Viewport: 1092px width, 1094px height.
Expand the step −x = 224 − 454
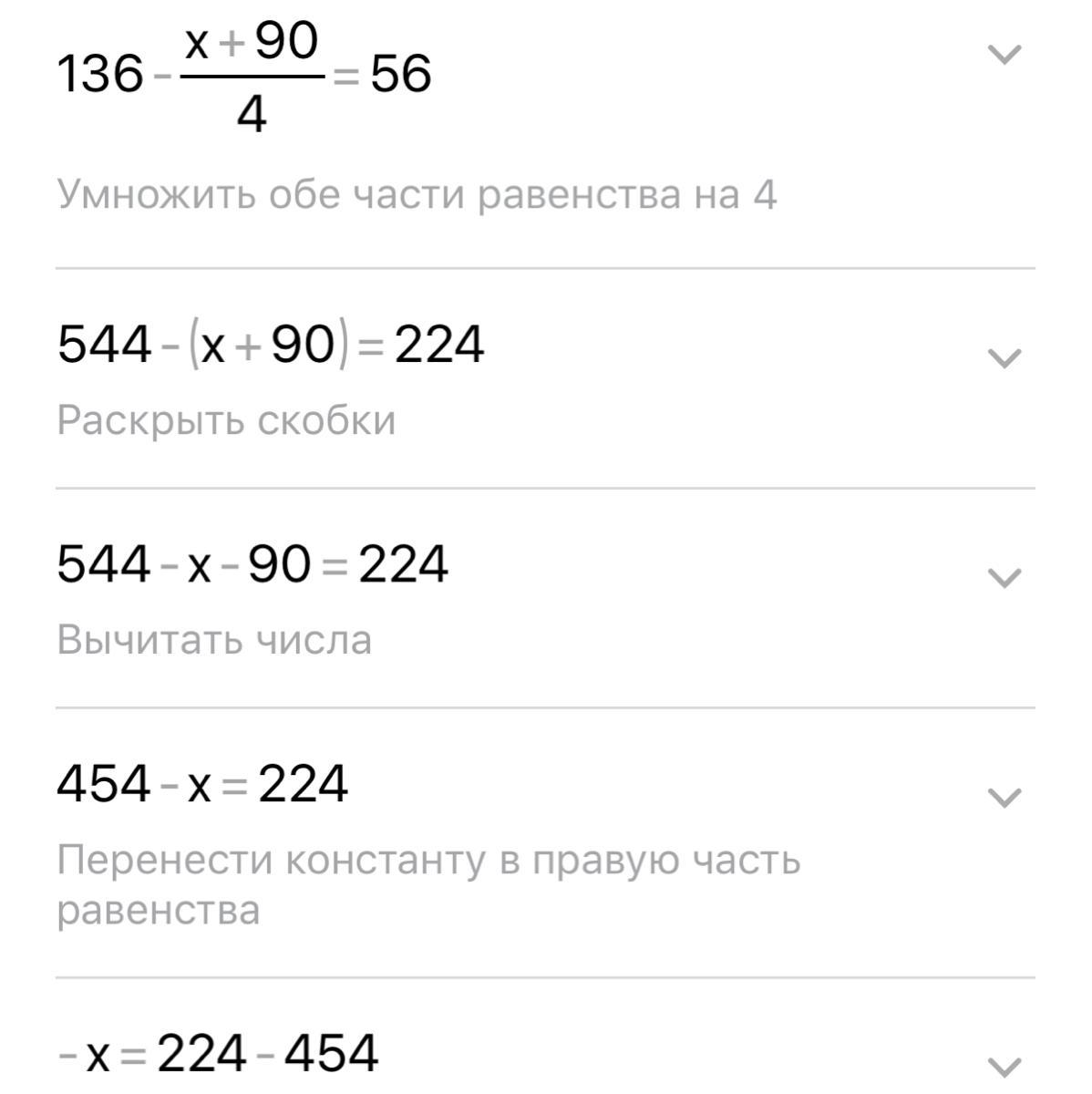pyautogui.click(x=1004, y=1065)
